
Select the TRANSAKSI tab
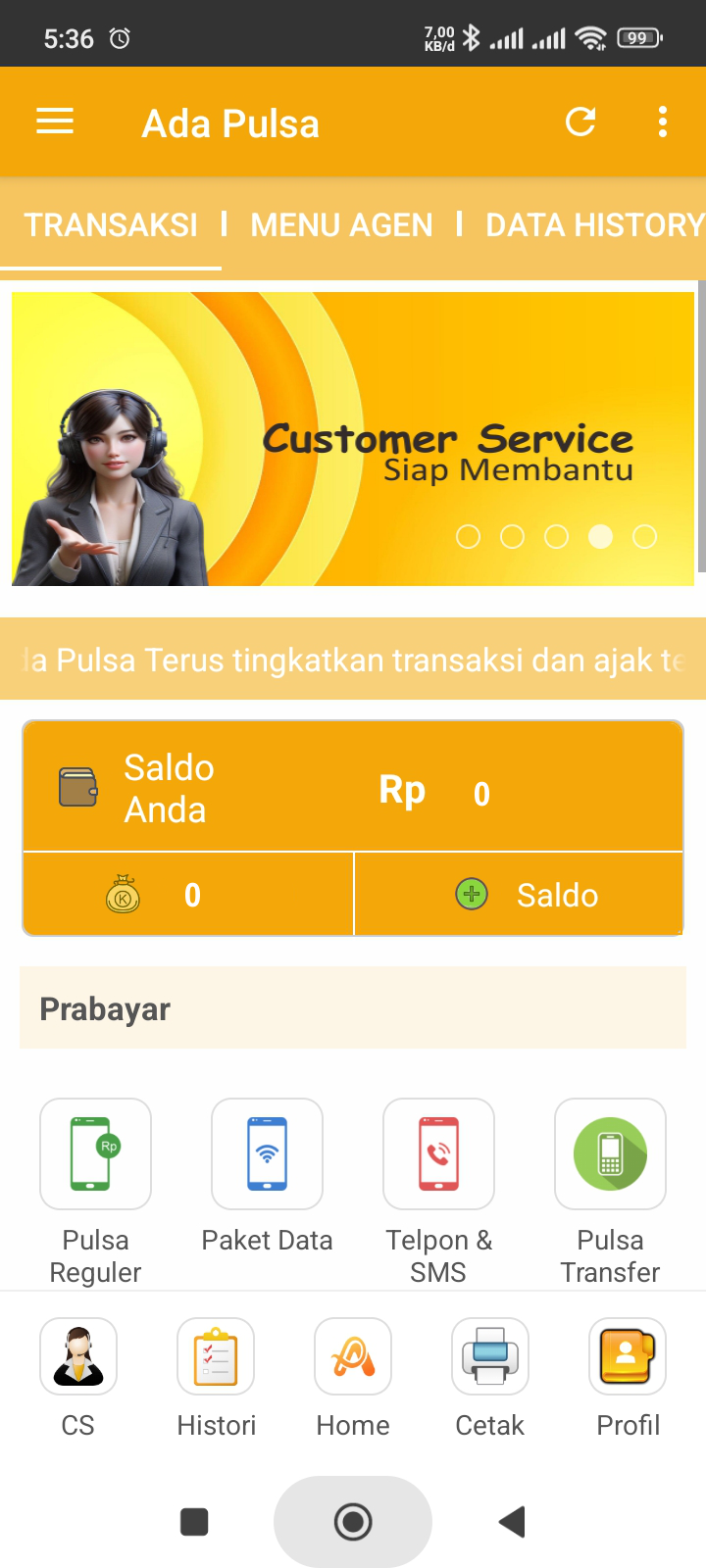click(111, 225)
